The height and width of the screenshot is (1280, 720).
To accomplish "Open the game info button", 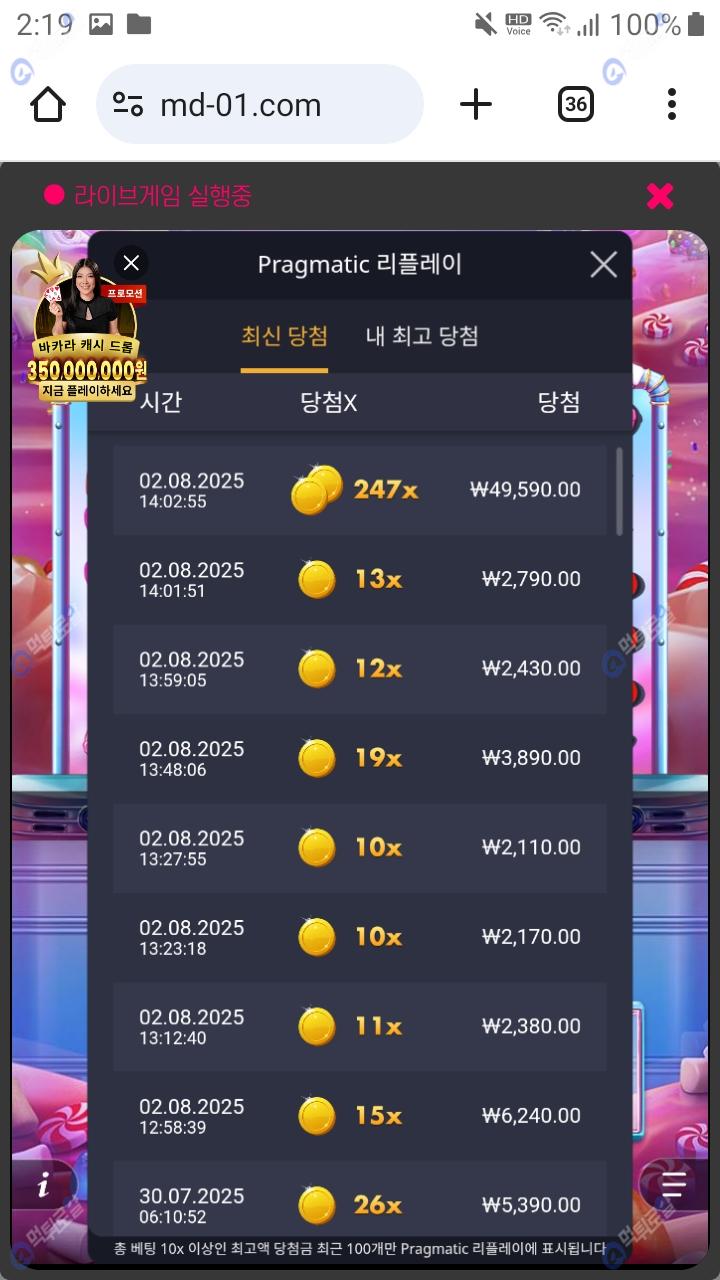I will tap(43, 1187).
